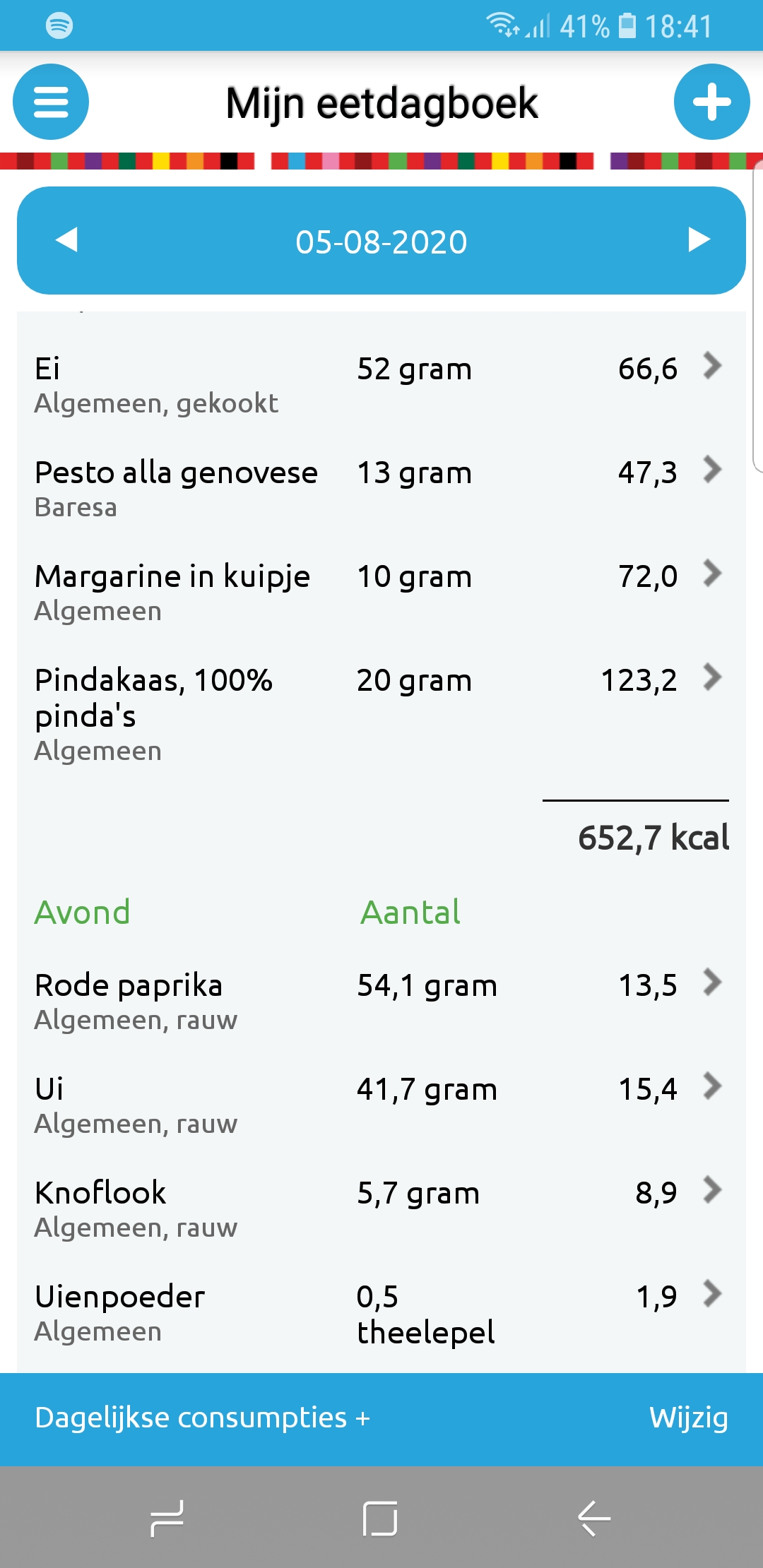Expand Dagelijkse consumpties
The height and width of the screenshot is (1568, 763).
pos(203,1418)
